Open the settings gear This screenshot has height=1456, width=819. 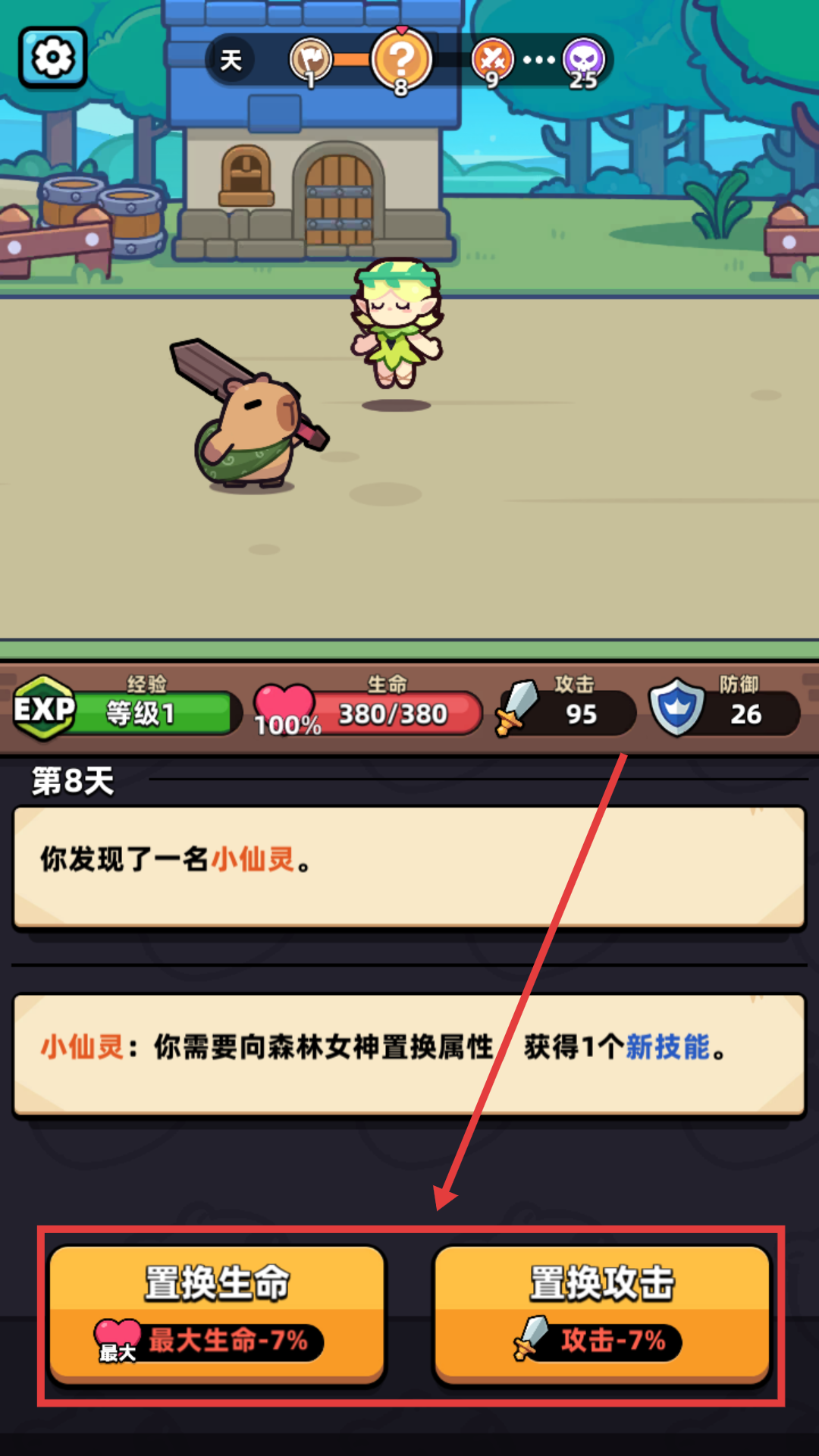(52, 58)
